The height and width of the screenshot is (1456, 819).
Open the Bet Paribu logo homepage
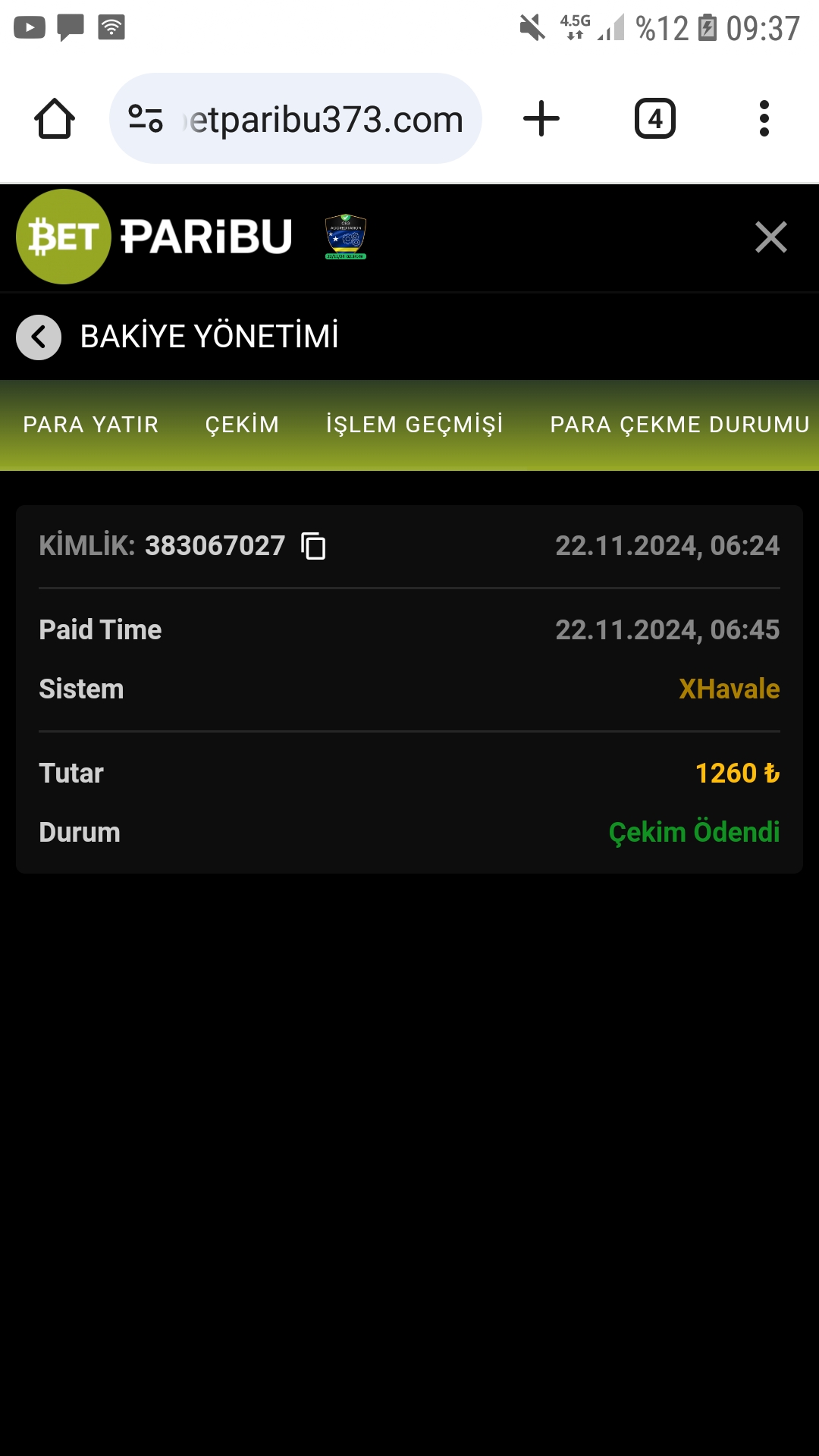[154, 237]
